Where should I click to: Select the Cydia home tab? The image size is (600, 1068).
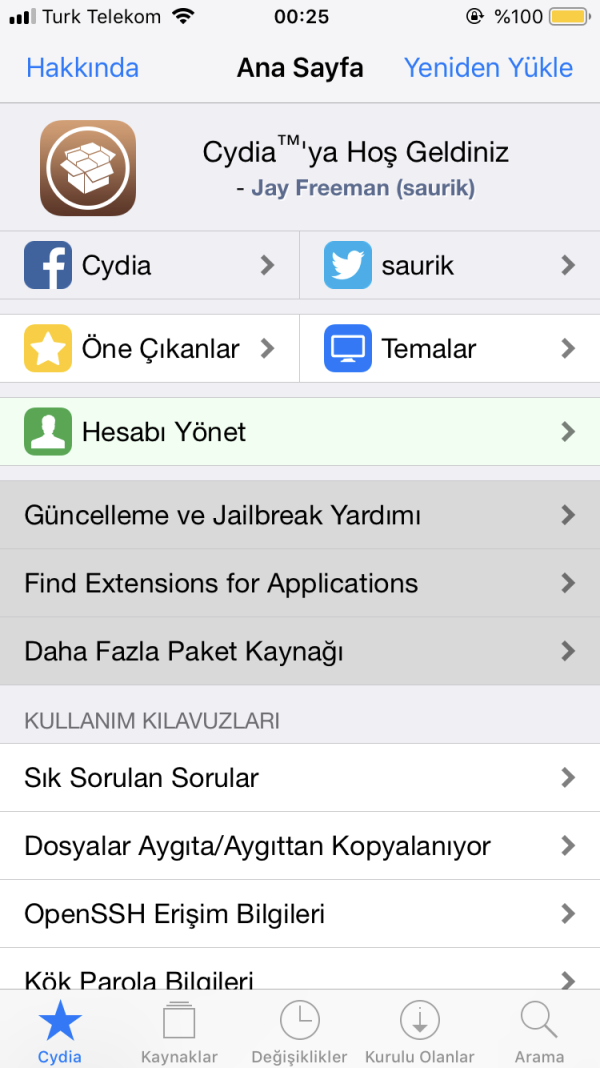click(60, 1030)
